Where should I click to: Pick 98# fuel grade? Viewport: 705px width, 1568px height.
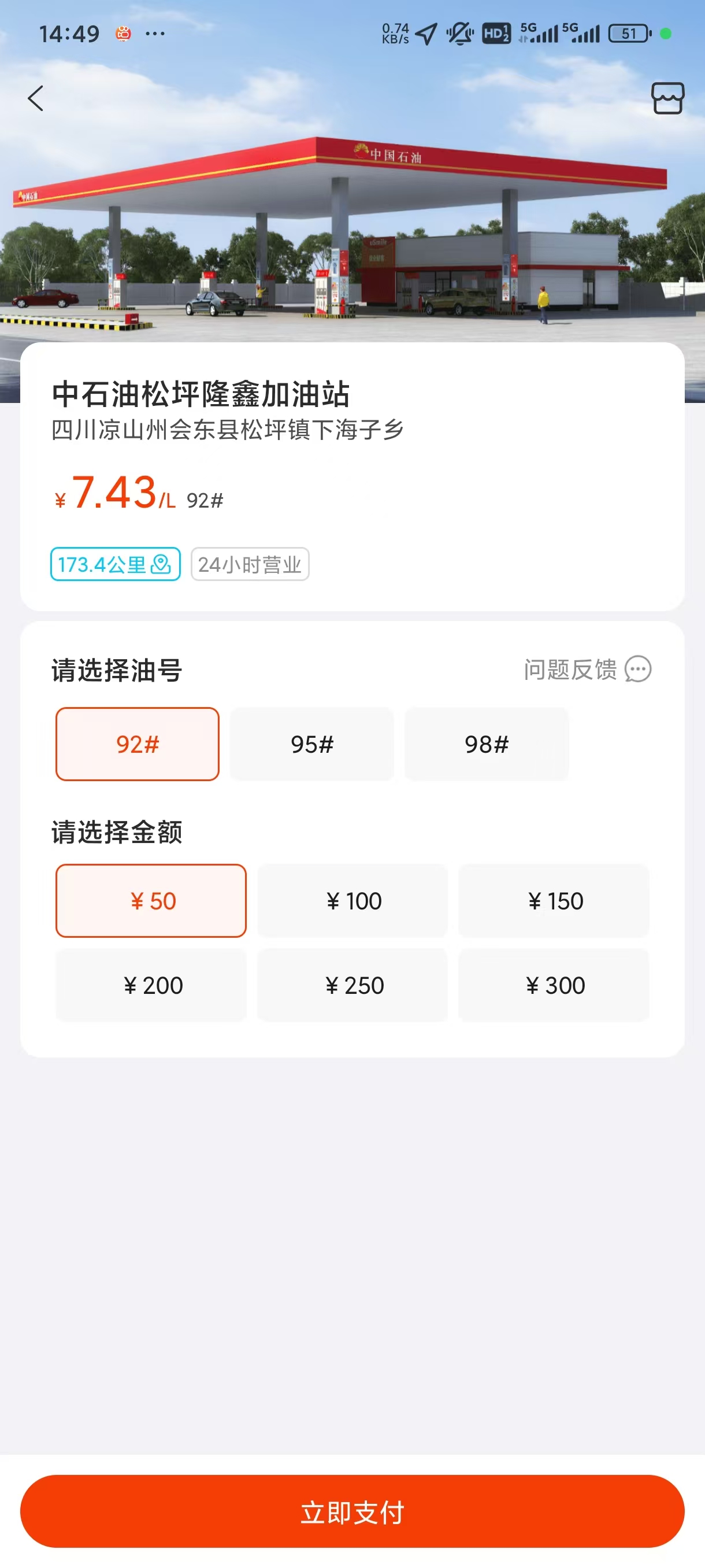coord(487,744)
